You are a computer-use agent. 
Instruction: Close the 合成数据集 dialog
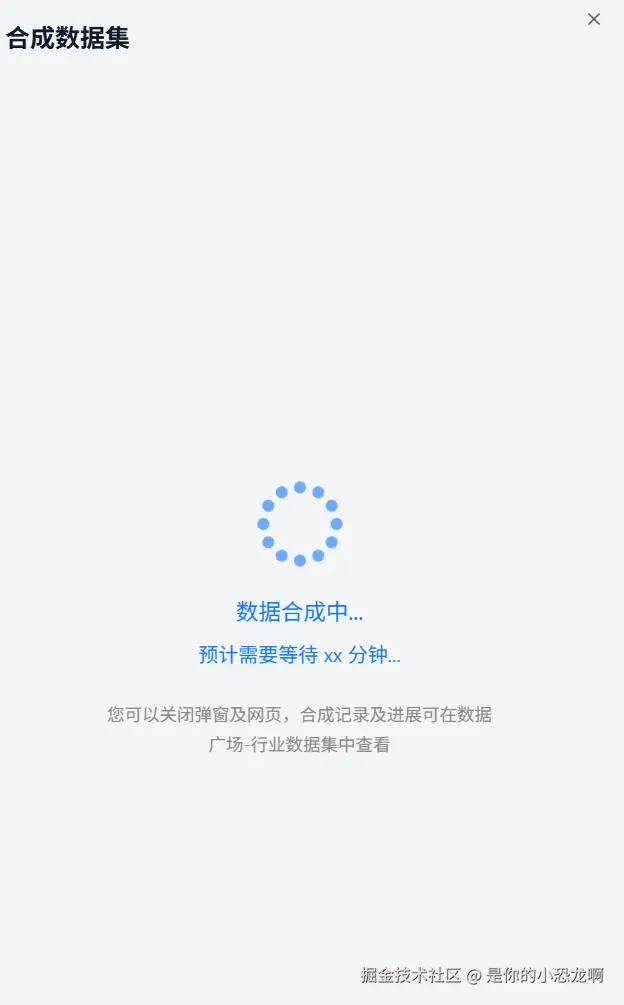coord(594,19)
